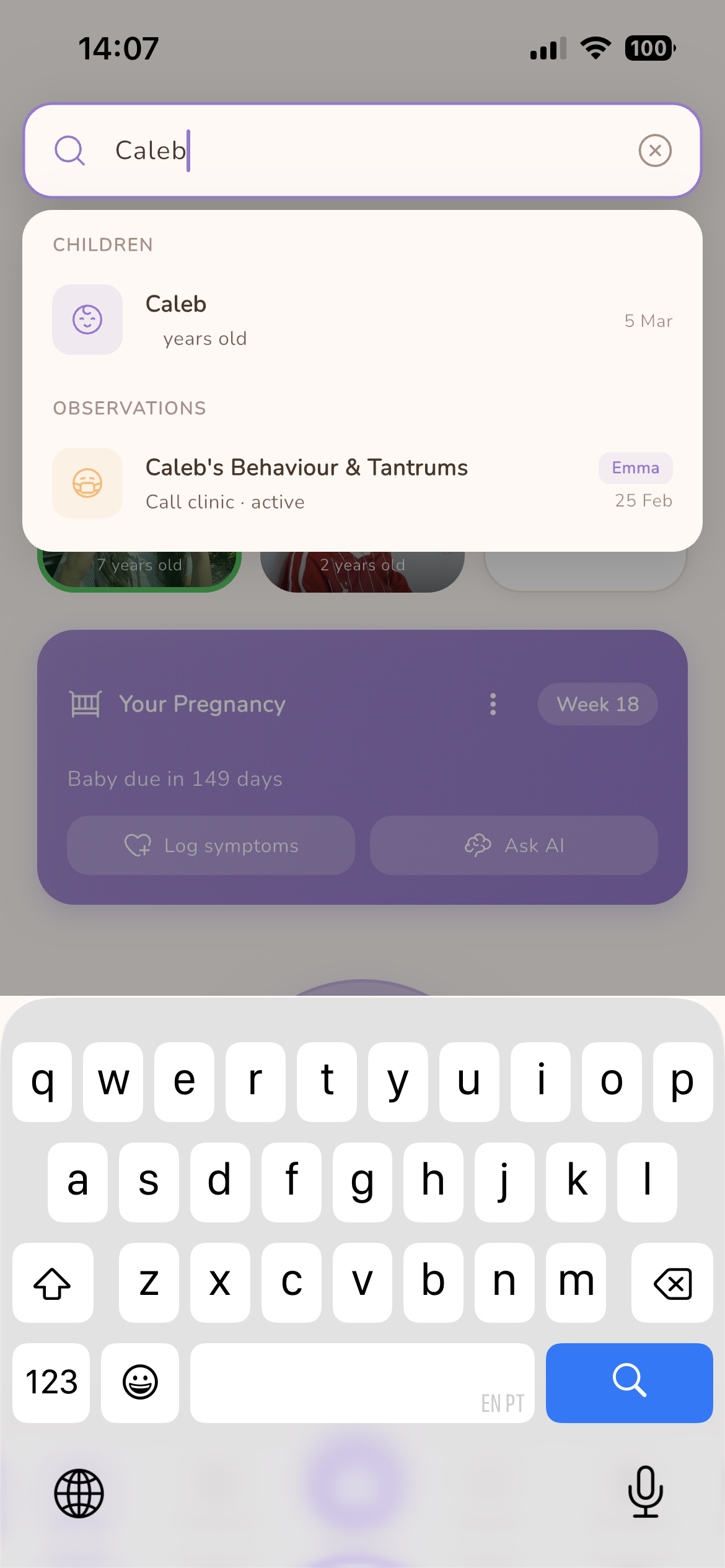Tap the Ask AI button
725x1568 pixels.
tap(512, 845)
